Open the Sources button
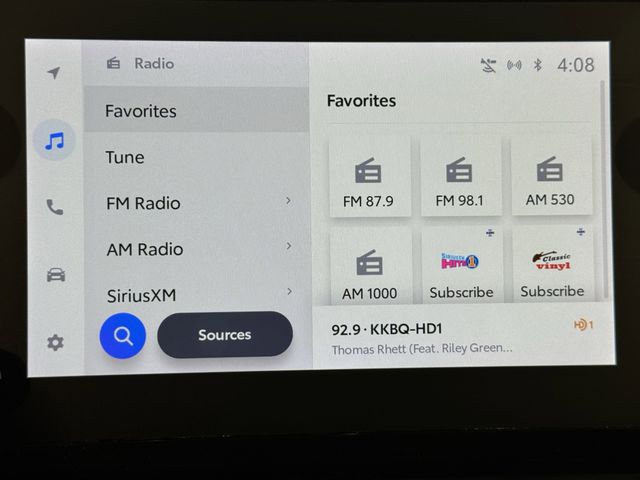 pos(225,335)
